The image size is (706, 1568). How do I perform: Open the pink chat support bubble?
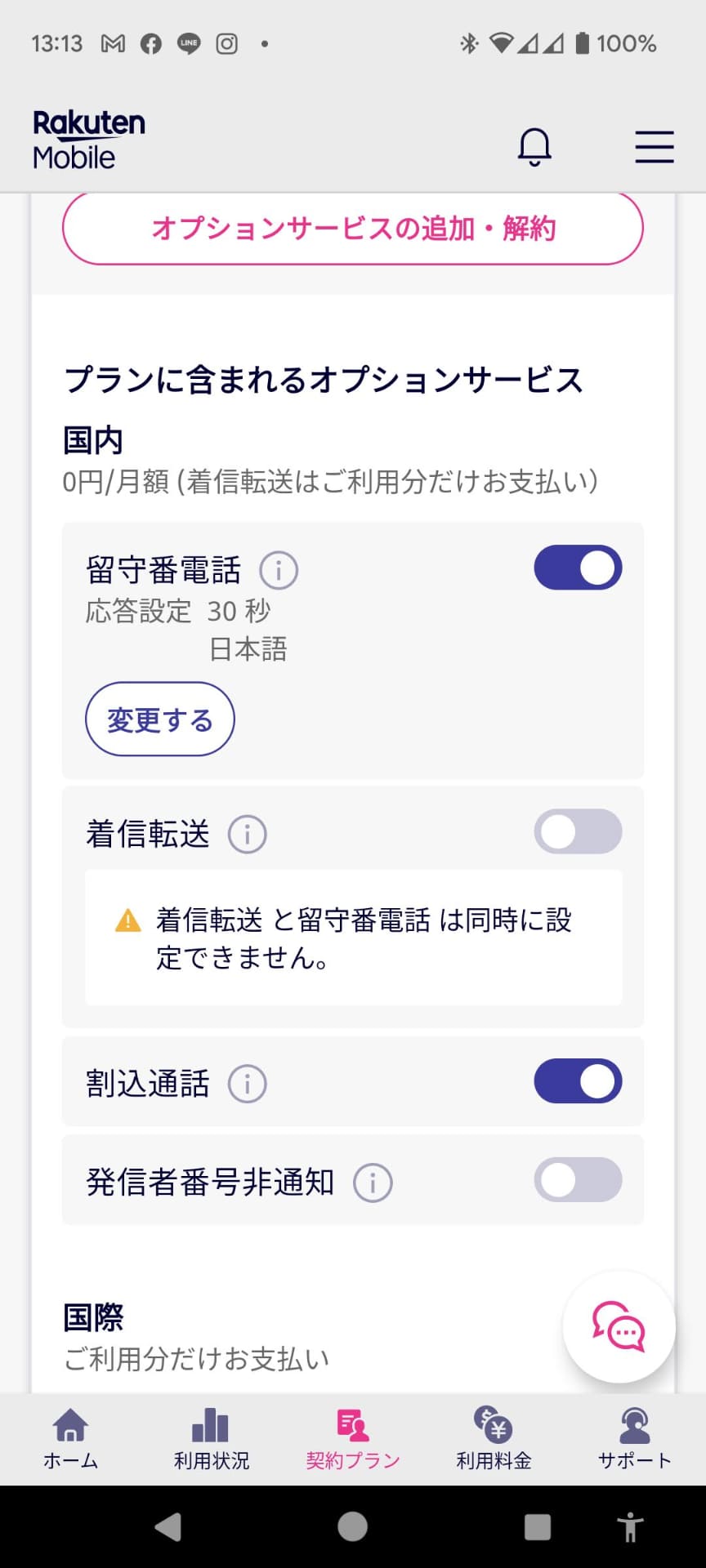[619, 1327]
